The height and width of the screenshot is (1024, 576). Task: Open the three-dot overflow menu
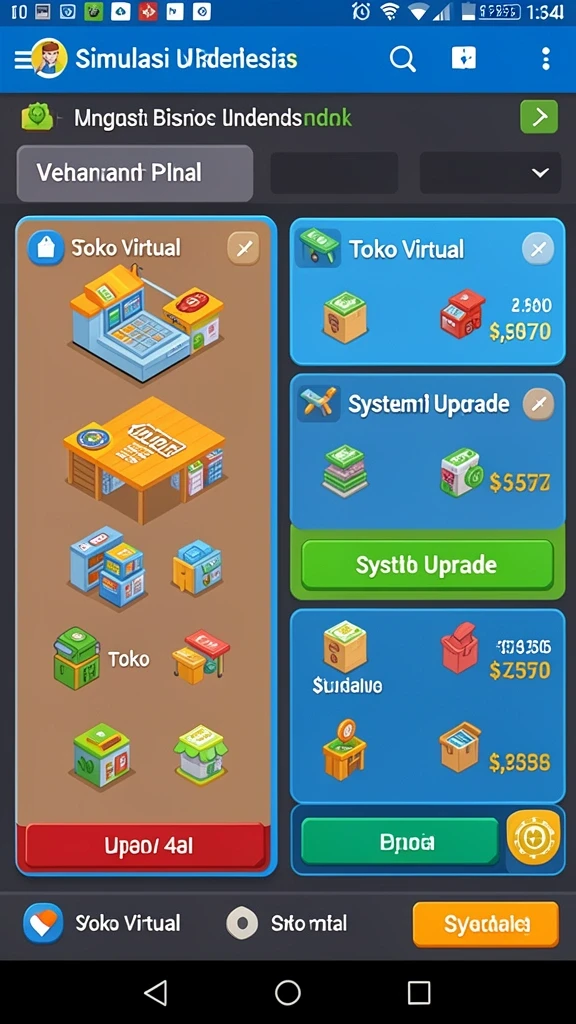click(545, 59)
